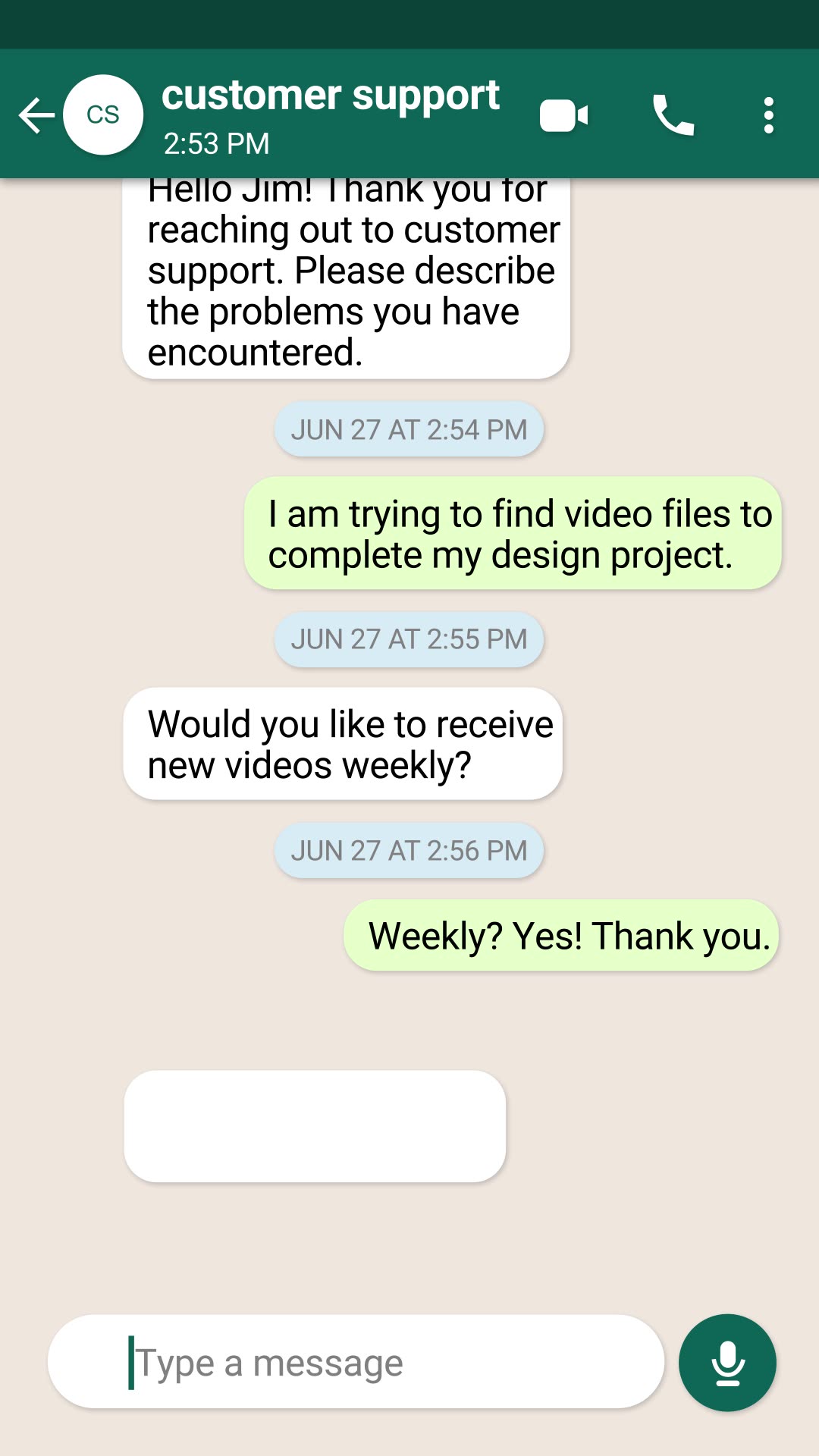
Task: Start a voice call with customer support
Action: (x=673, y=115)
